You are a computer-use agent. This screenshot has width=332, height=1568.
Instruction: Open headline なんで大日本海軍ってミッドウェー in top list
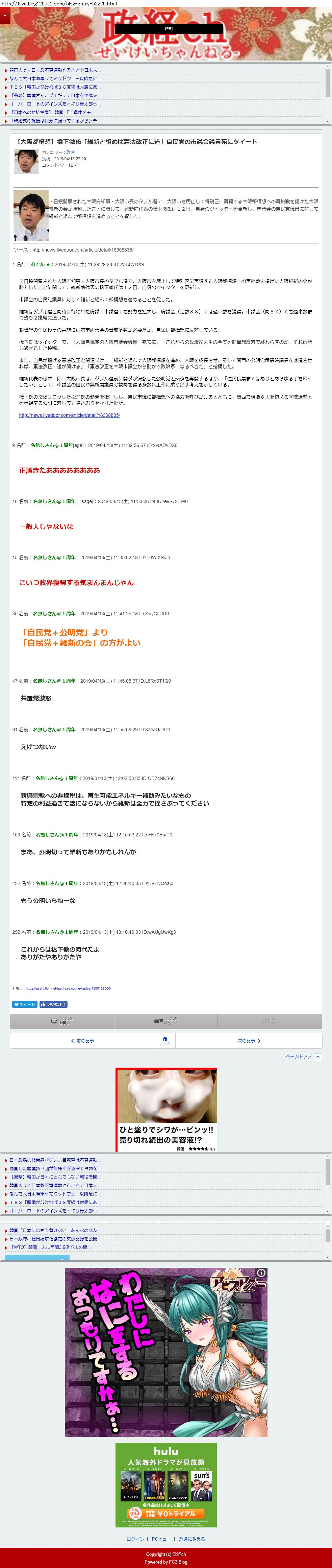[x=53, y=78]
